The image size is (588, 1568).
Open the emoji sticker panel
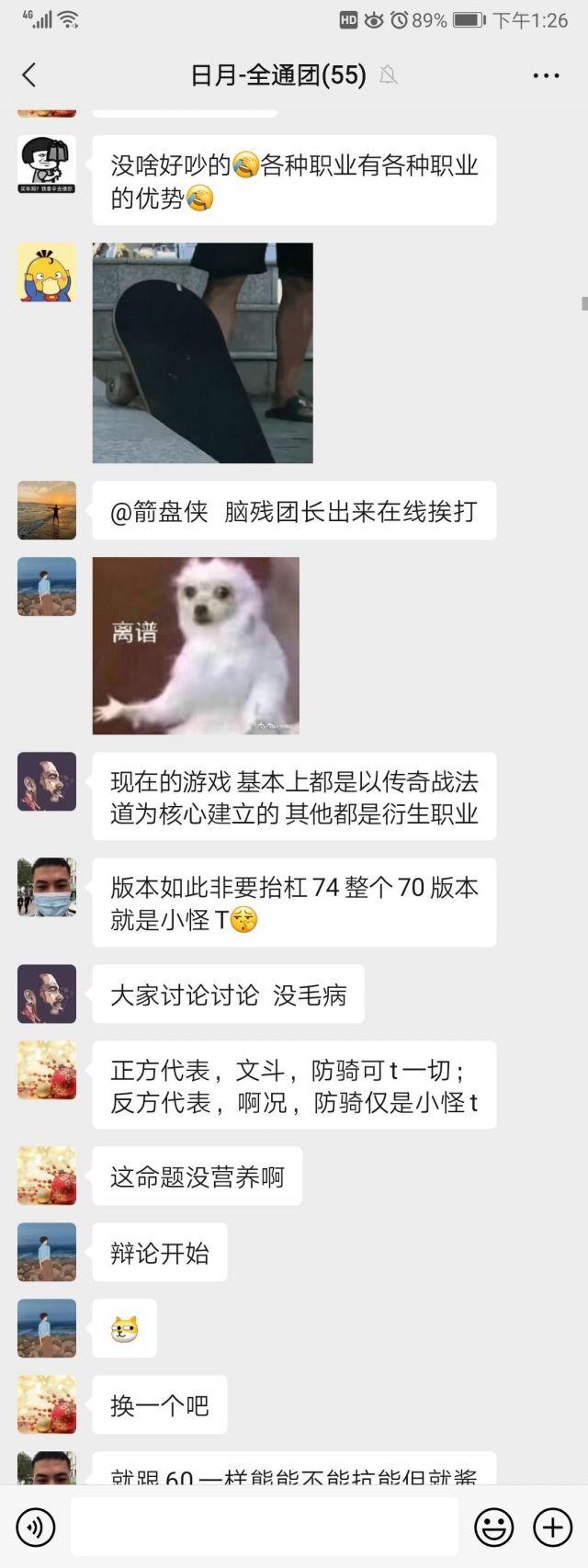(493, 1528)
